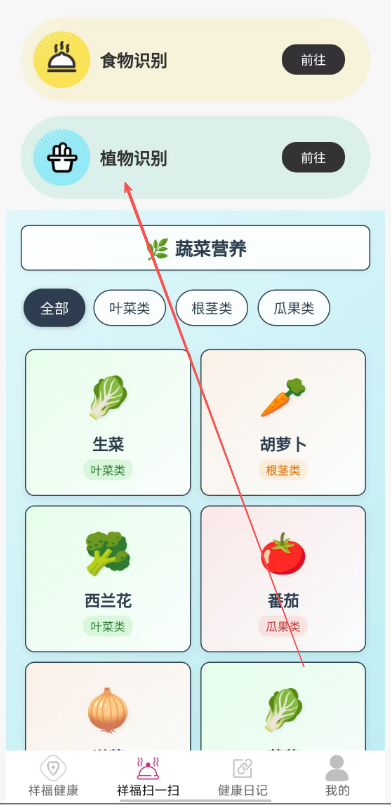Filter vegetables by 叶菜类
The image size is (391, 805).
pos(129,308)
